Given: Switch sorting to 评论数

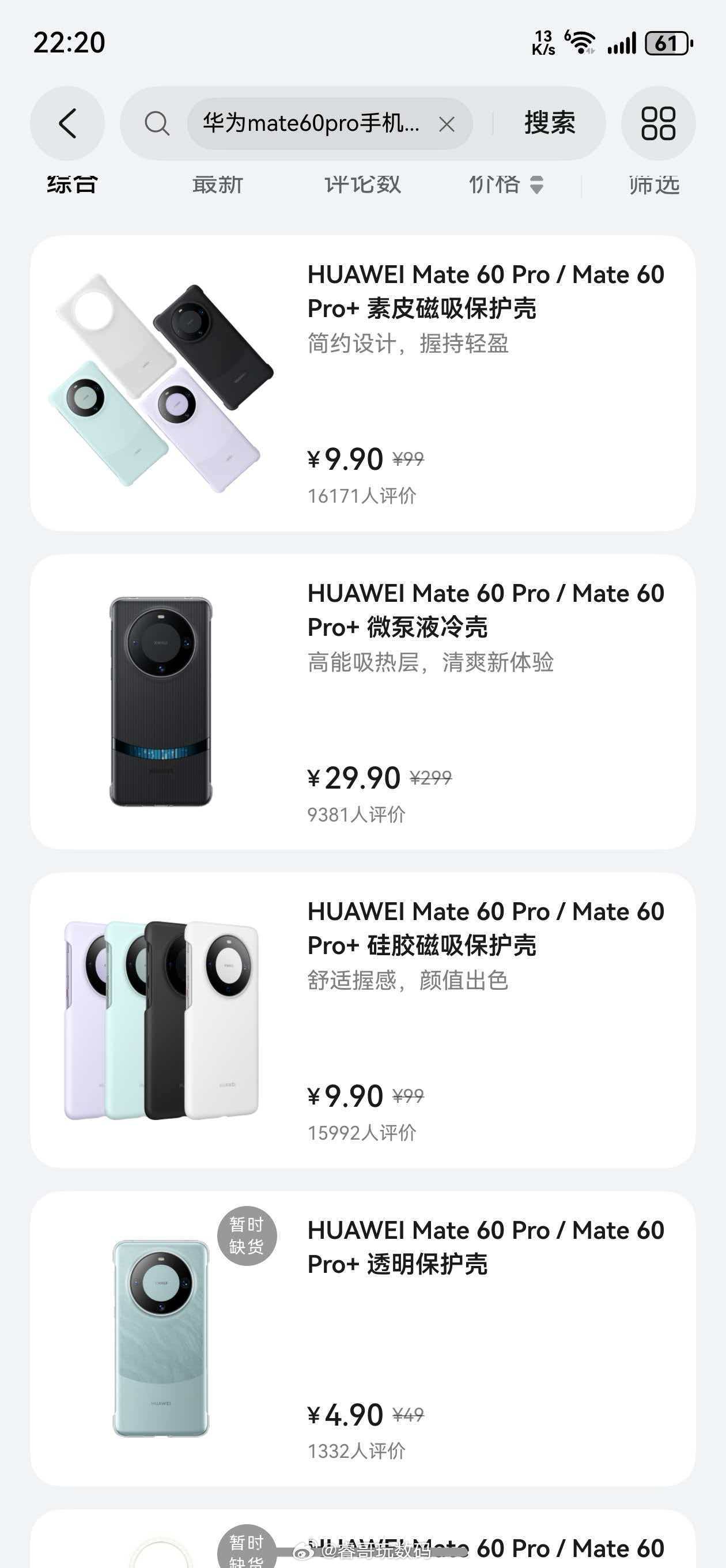Looking at the screenshot, I should tap(362, 184).
